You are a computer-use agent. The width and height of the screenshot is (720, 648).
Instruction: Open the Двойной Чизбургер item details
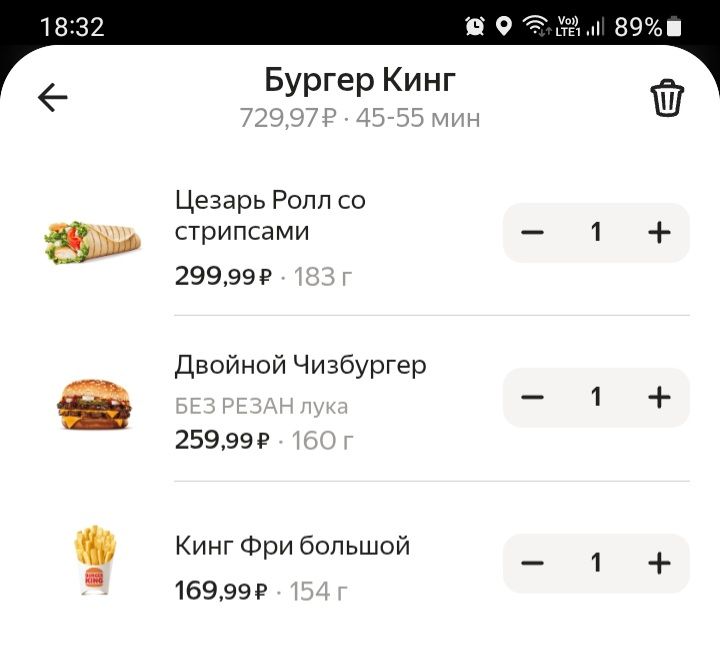300,366
